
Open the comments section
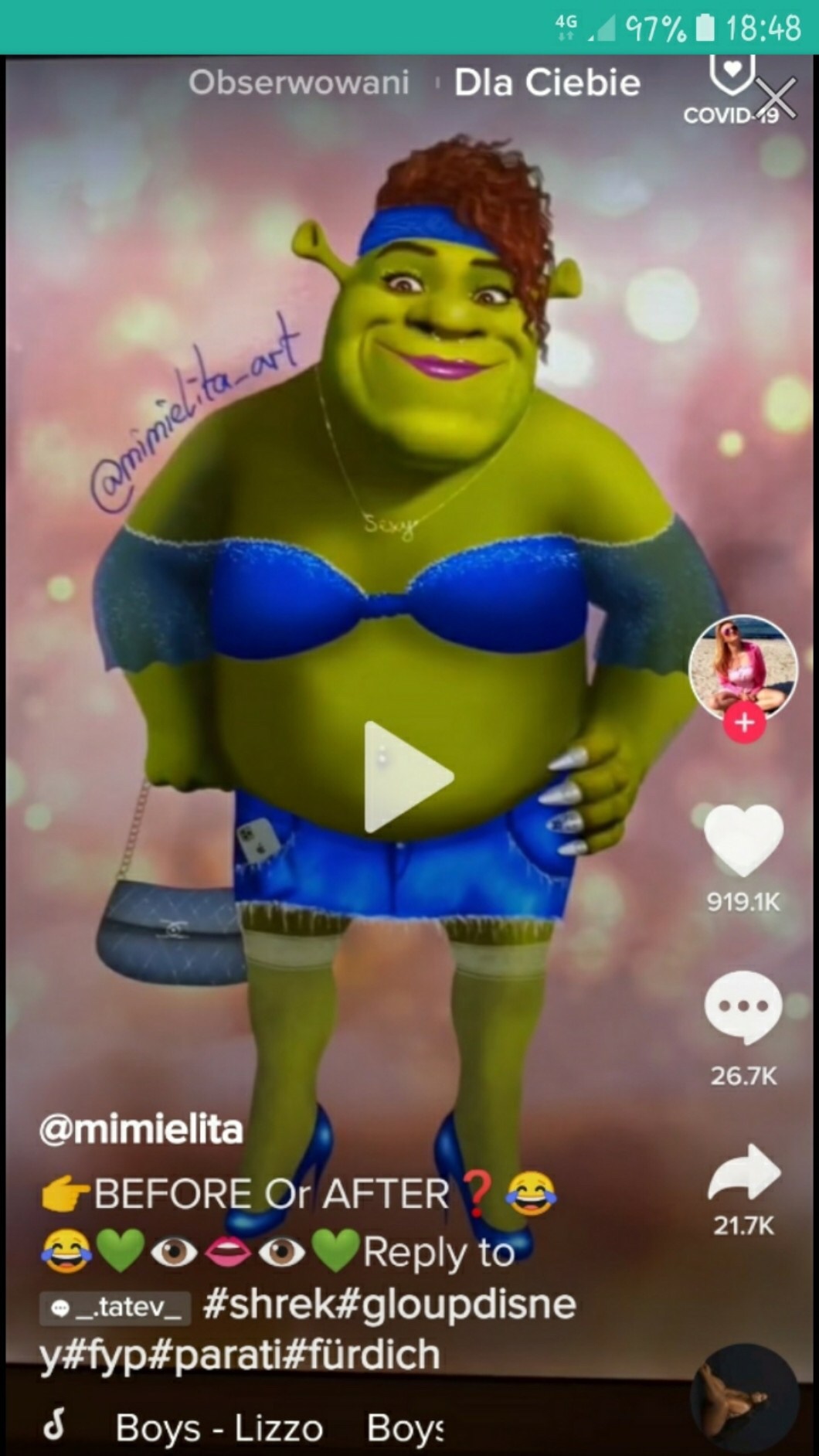point(743,1007)
